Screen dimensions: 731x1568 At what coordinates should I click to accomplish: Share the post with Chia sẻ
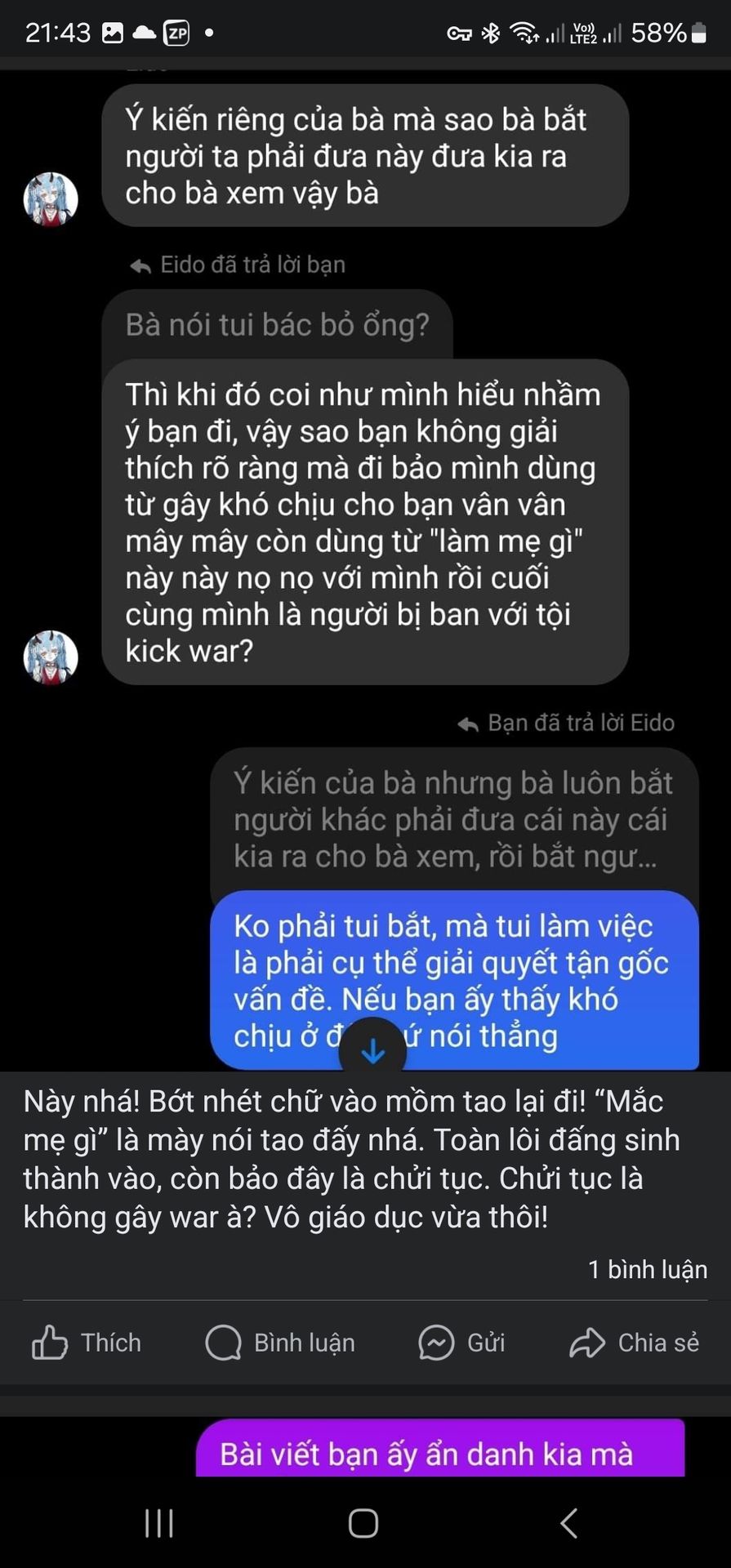(x=635, y=1343)
